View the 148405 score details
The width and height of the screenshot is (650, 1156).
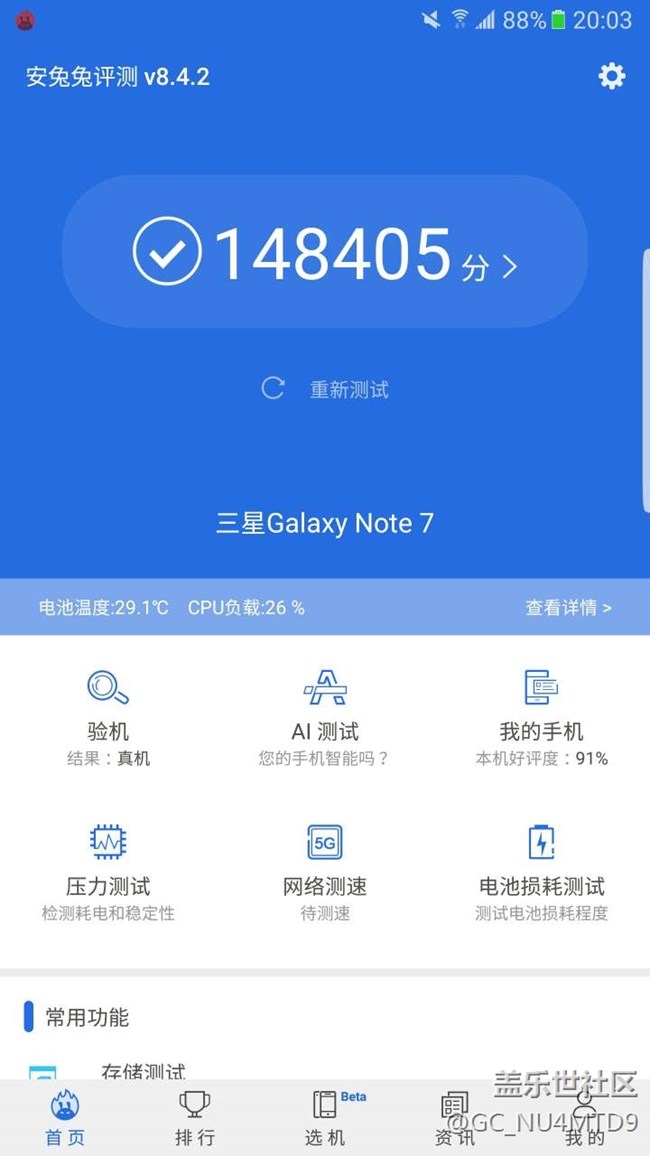325,254
